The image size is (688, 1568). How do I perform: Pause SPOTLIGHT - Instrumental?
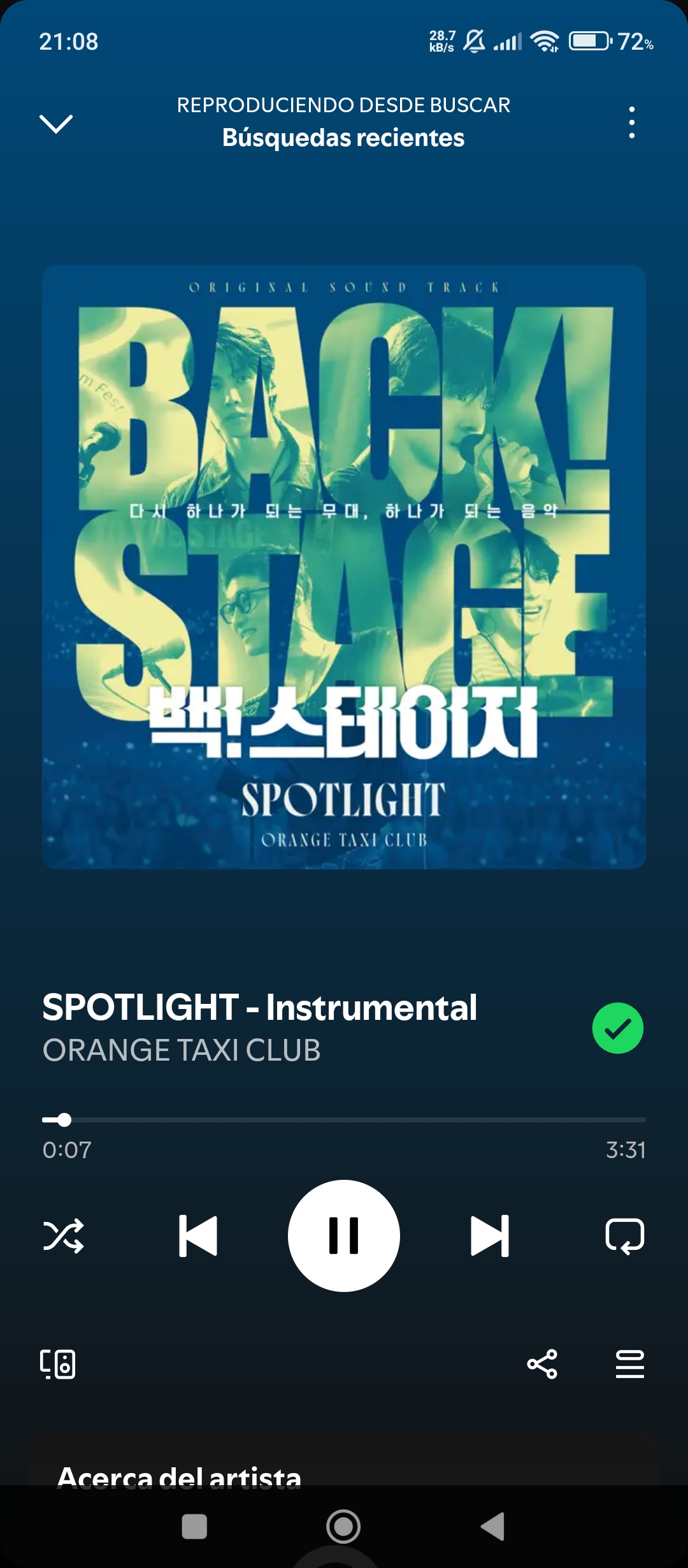click(344, 1236)
